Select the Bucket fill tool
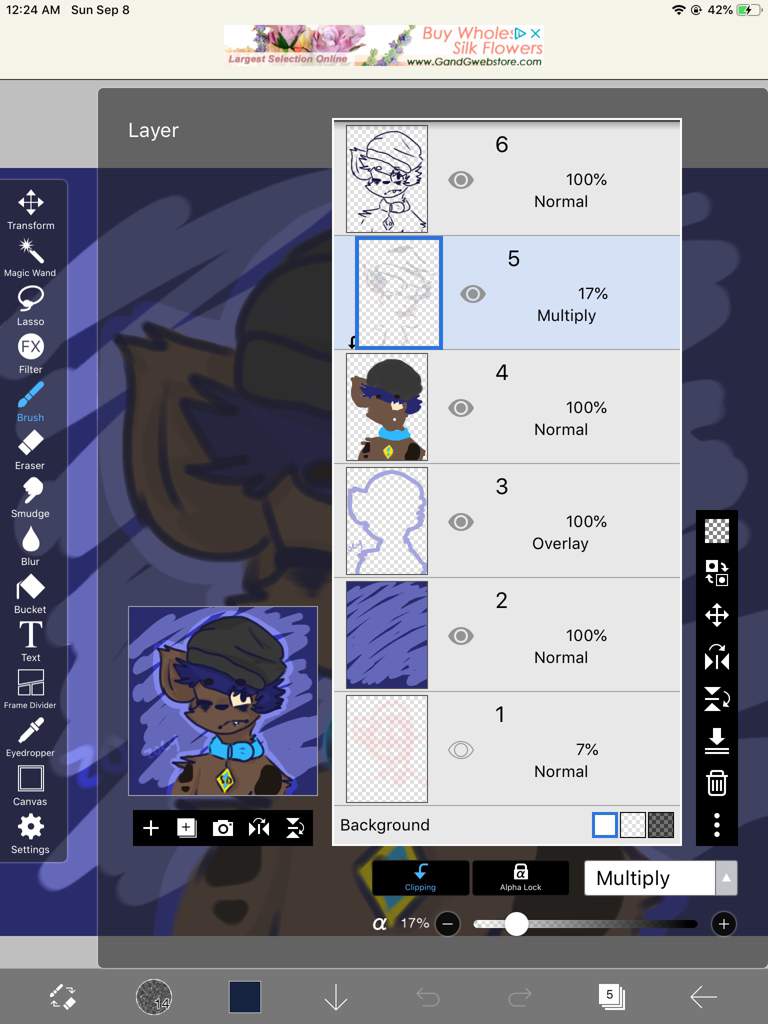This screenshot has height=1024, width=768. click(x=30, y=592)
